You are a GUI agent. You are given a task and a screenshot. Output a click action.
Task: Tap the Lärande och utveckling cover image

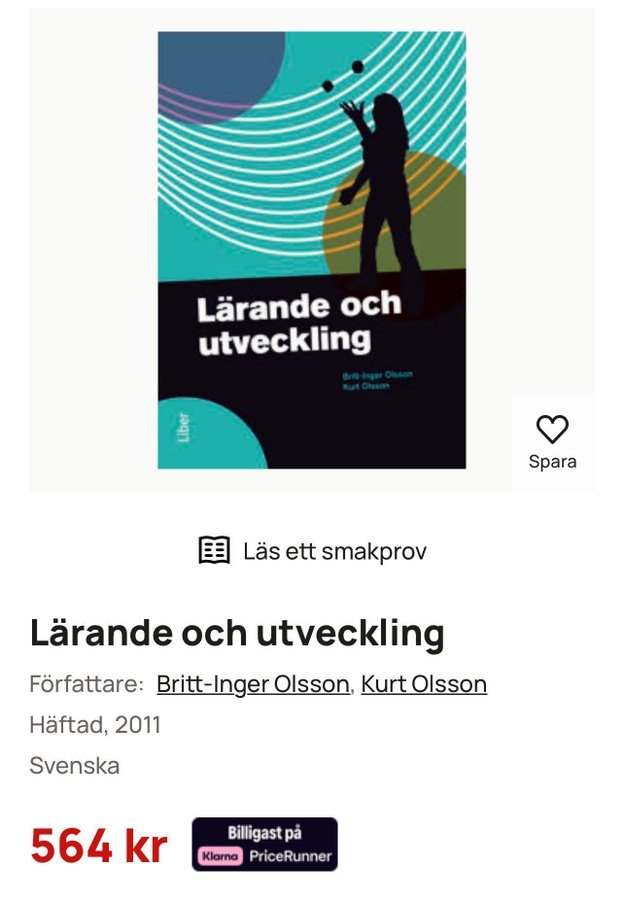[x=311, y=250]
